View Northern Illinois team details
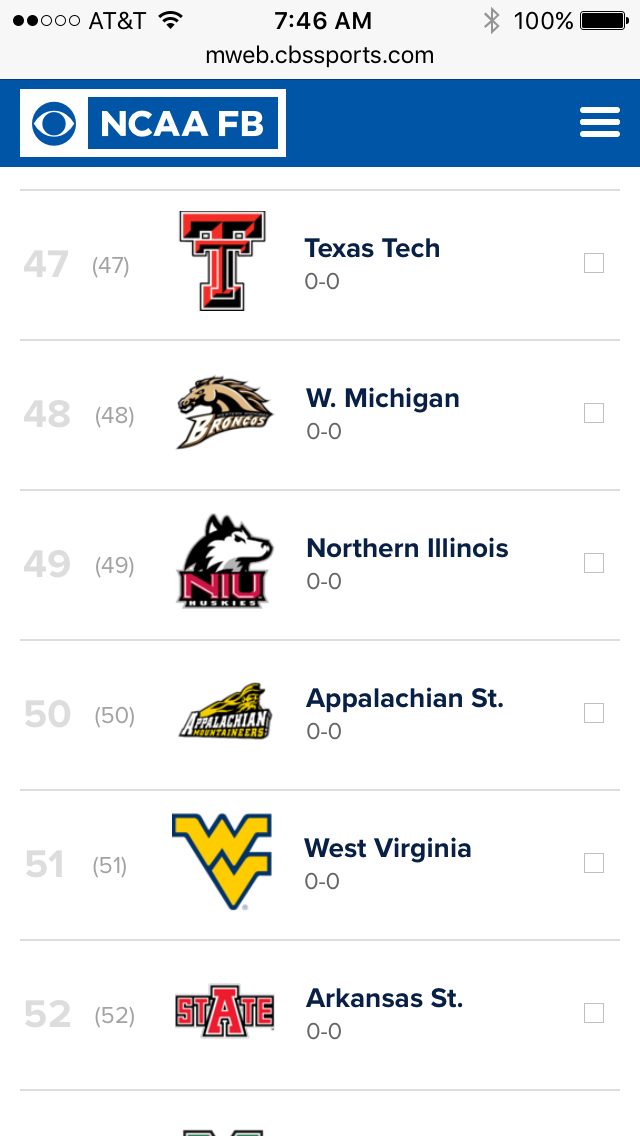 [x=407, y=548]
